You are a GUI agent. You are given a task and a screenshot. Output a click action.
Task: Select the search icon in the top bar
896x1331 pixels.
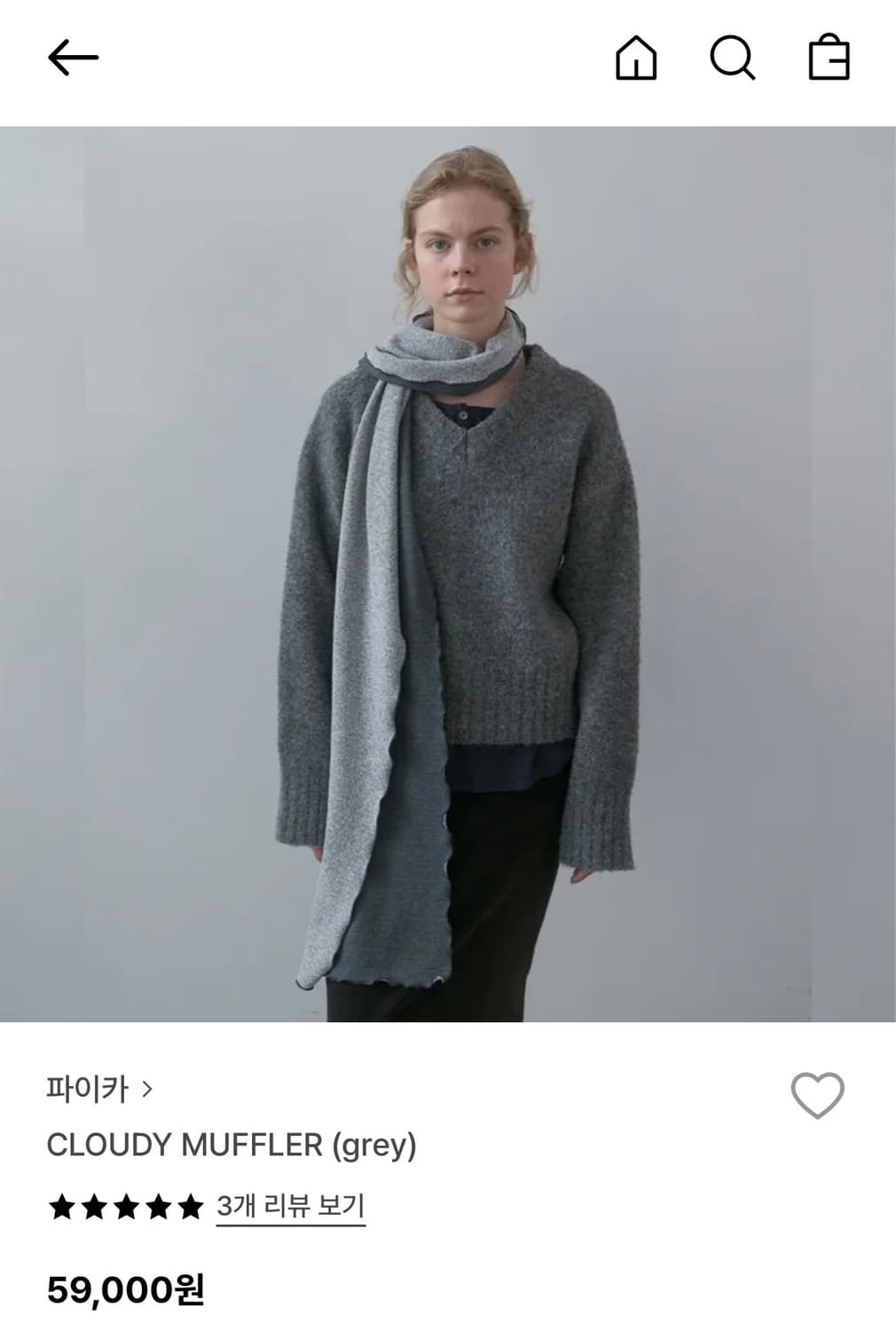pos(734,59)
